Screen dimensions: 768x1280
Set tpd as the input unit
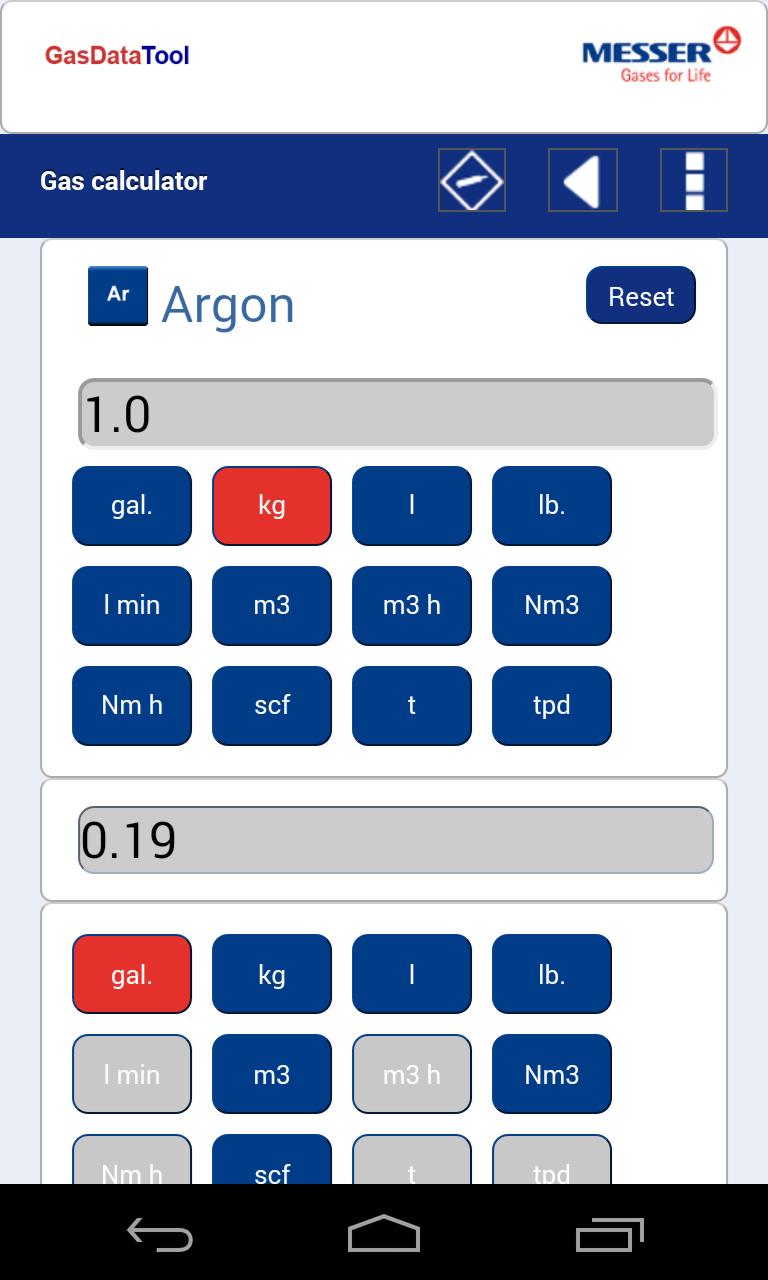point(552,706)
